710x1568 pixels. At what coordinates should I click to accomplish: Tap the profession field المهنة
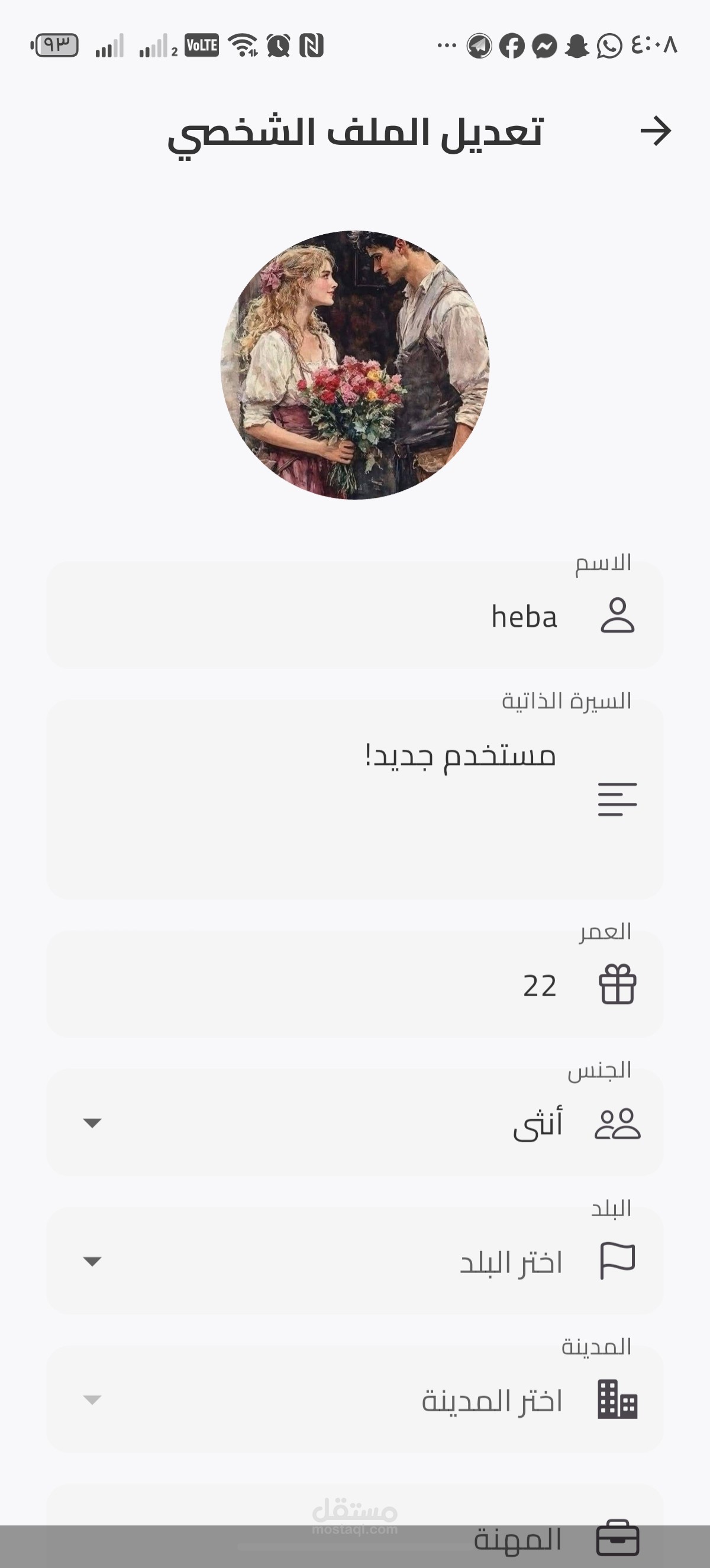[355, 1526]
